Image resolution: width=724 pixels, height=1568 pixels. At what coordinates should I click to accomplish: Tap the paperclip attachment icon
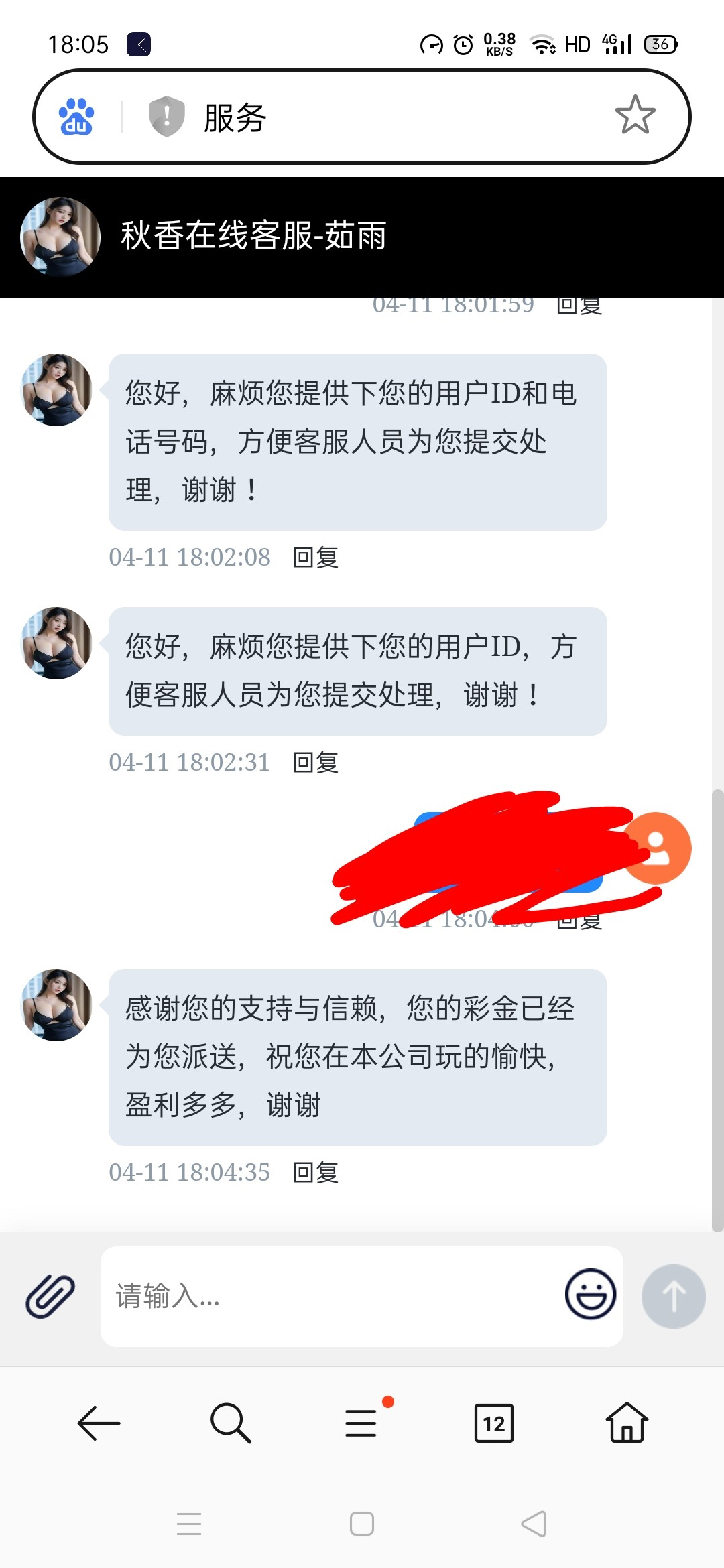(x=50, y=1296)
